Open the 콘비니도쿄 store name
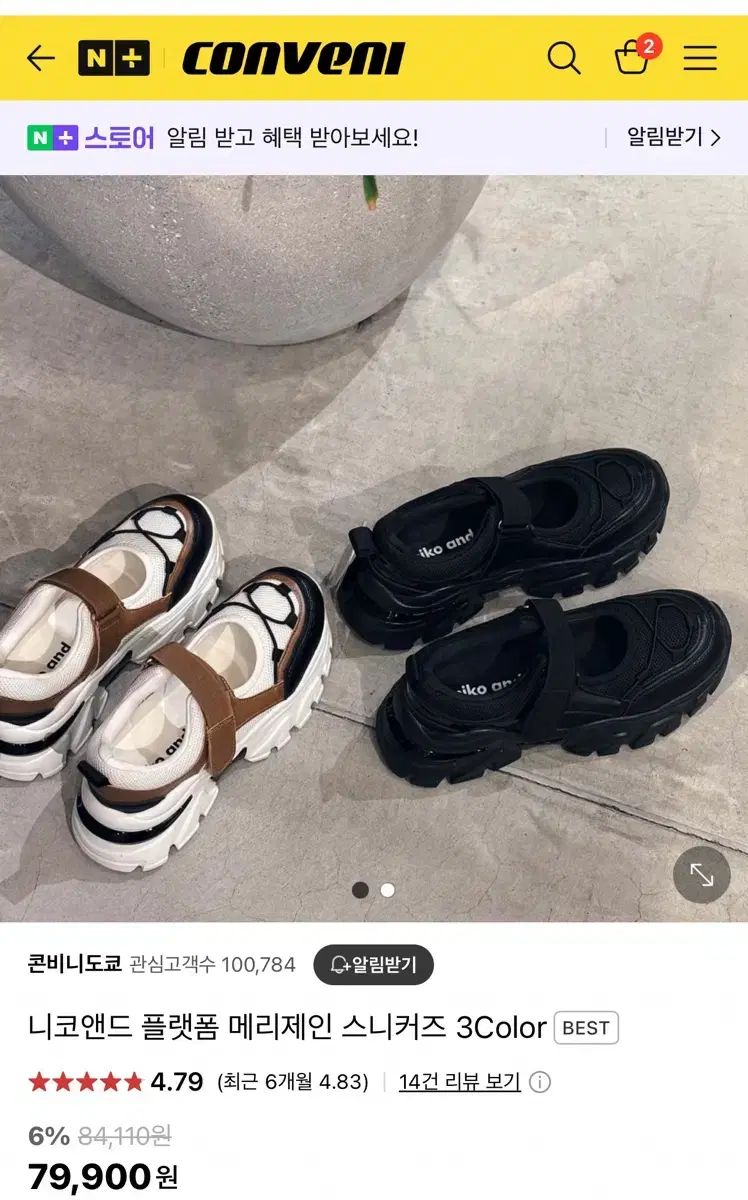 74,964
